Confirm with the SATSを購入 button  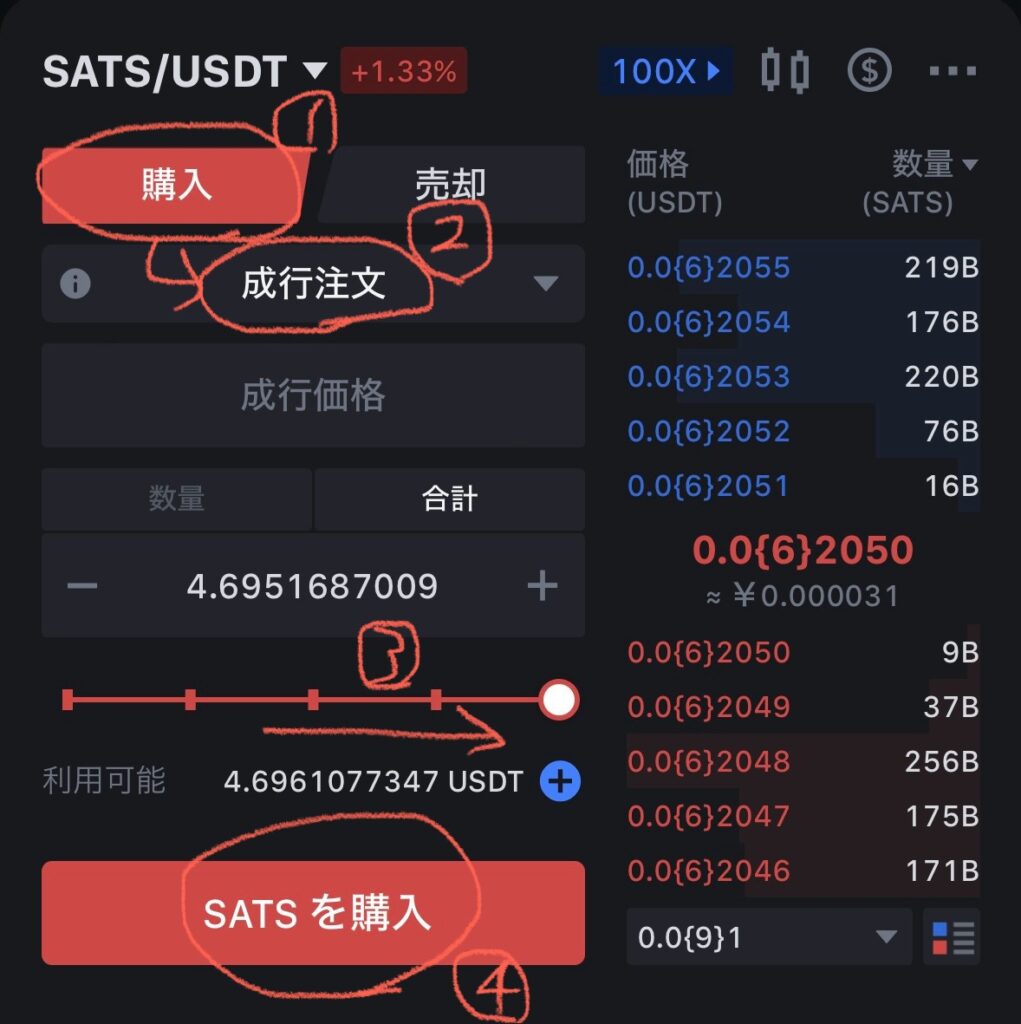[313, 913]
